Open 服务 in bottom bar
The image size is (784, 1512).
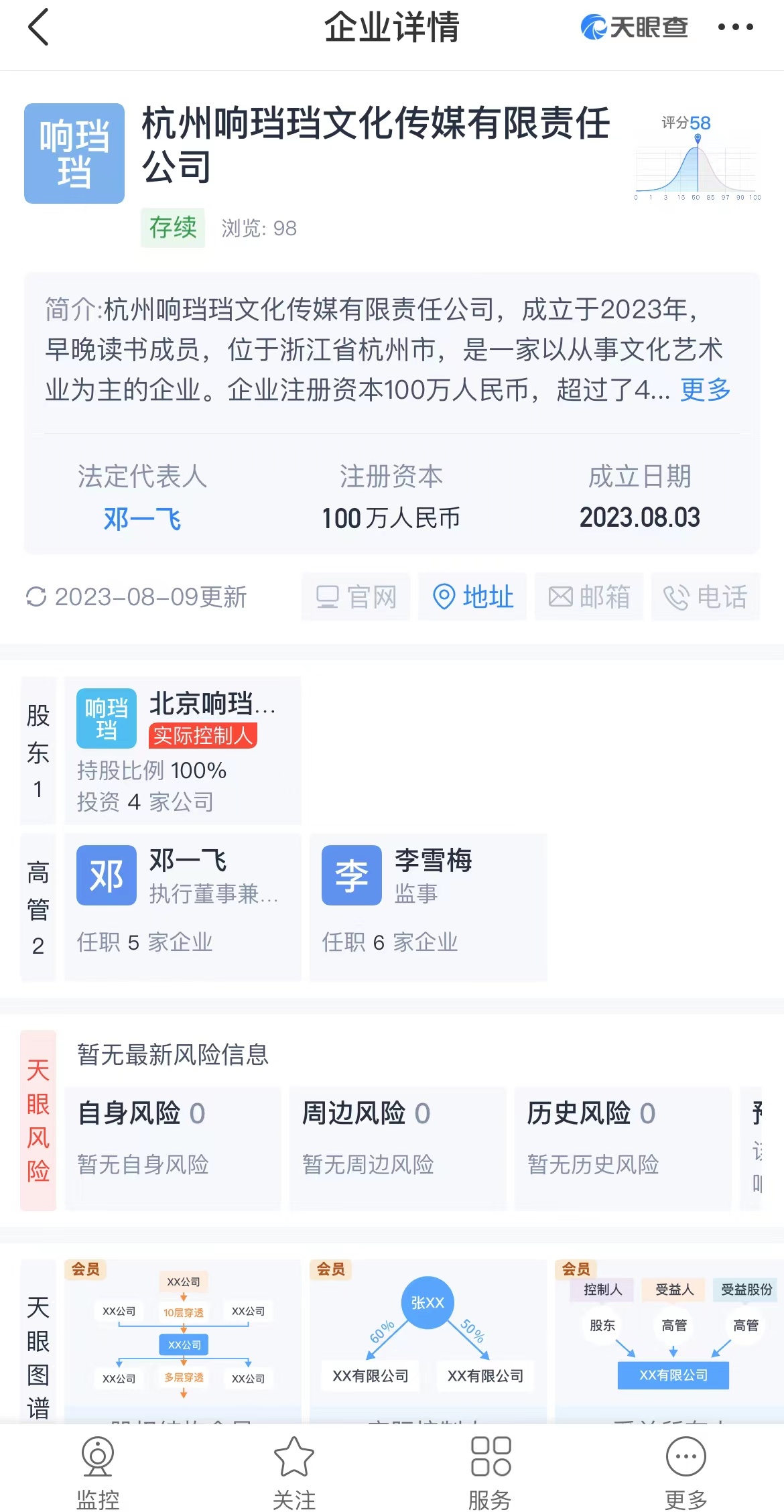coord(490,1472)
